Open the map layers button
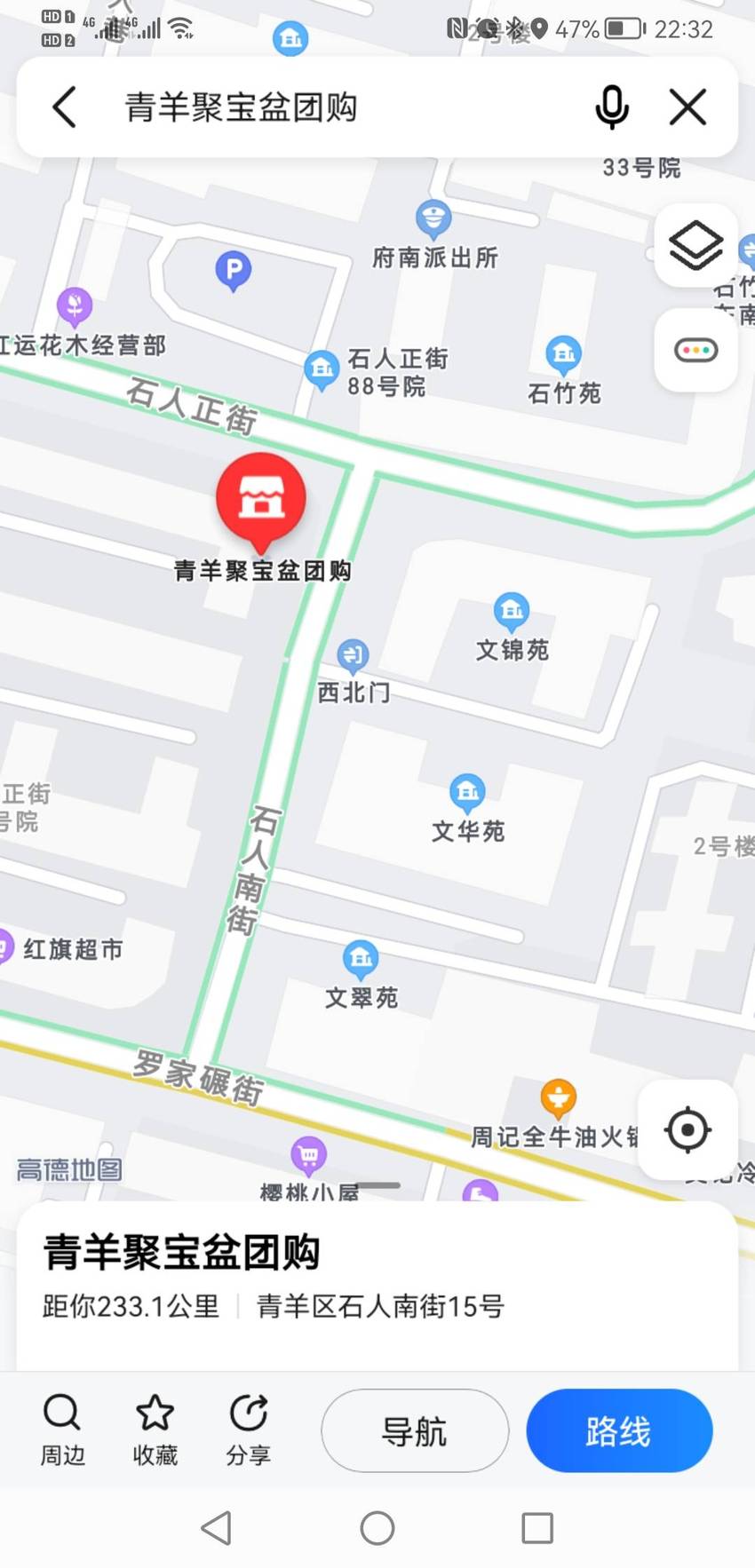The height and width of the screenshot is (1568, 755). tap(695, 245)
